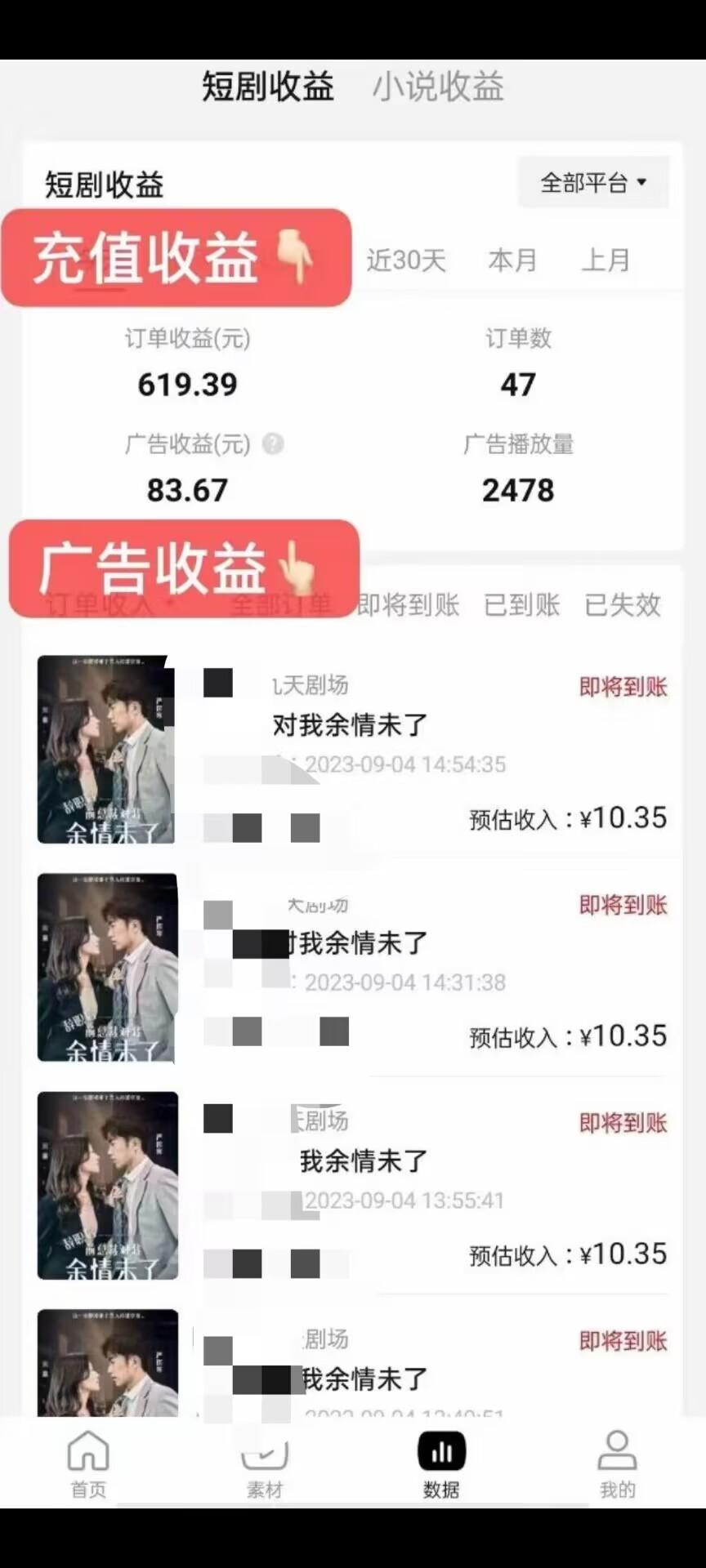Click the 即将到账 status label on first order
The image size is (706, 1568).
coord(623,688)
